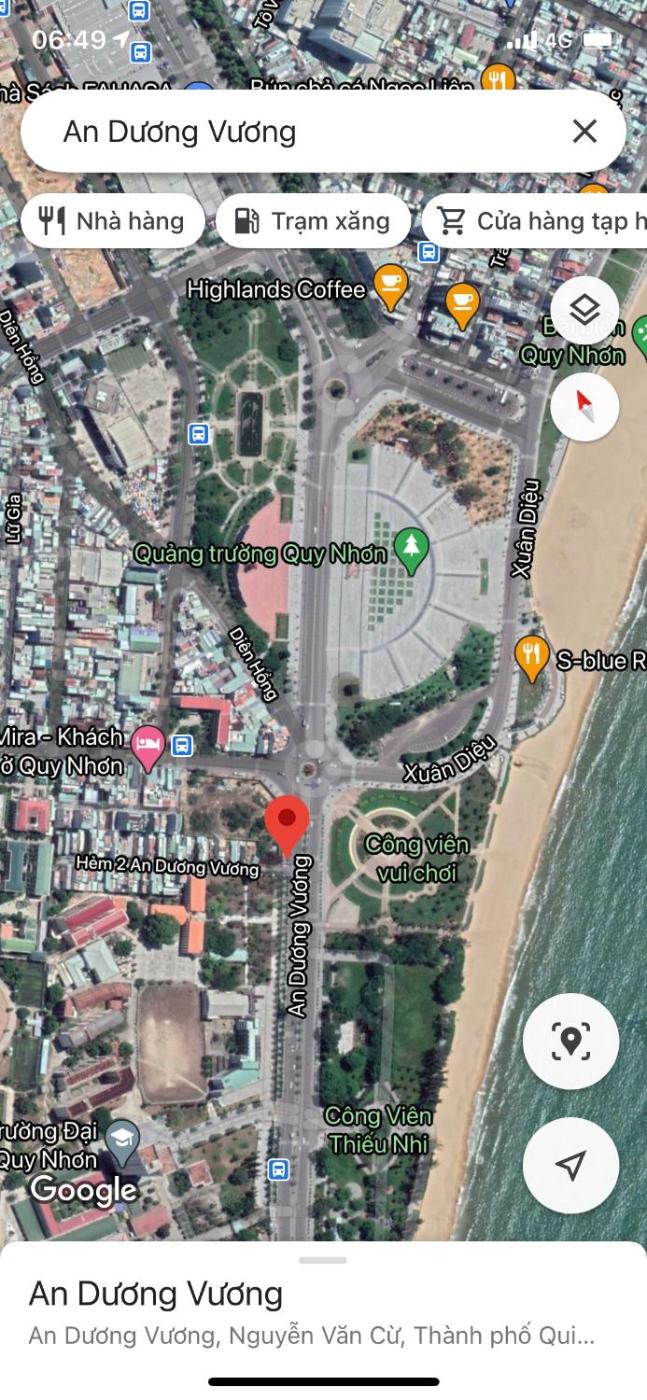Tap the Mira hotel marker
647x1400 pixels.
click(x=148, y=747)
